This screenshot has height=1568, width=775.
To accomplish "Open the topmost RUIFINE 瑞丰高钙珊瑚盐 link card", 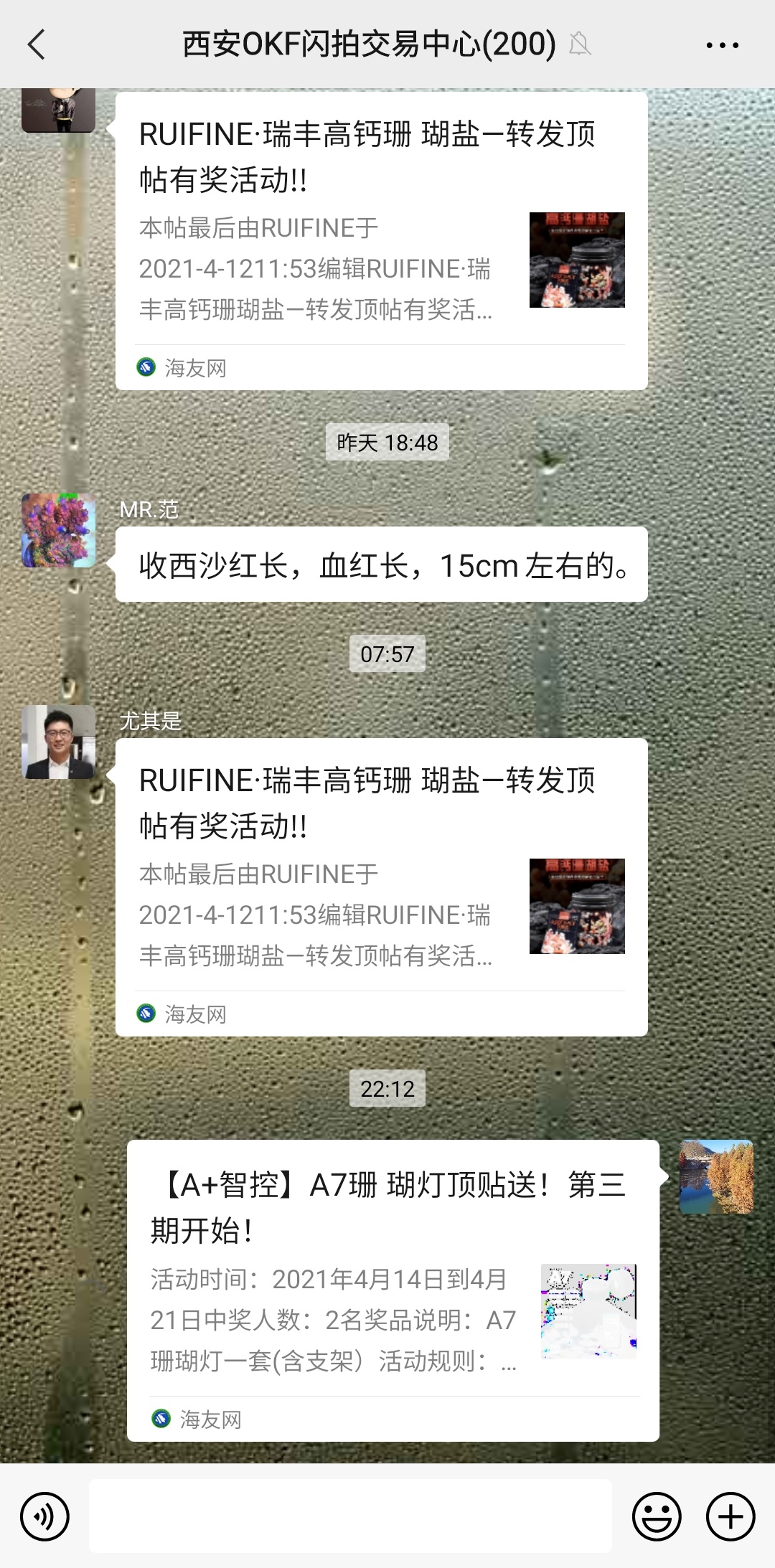I will click(x=381, y=241).
